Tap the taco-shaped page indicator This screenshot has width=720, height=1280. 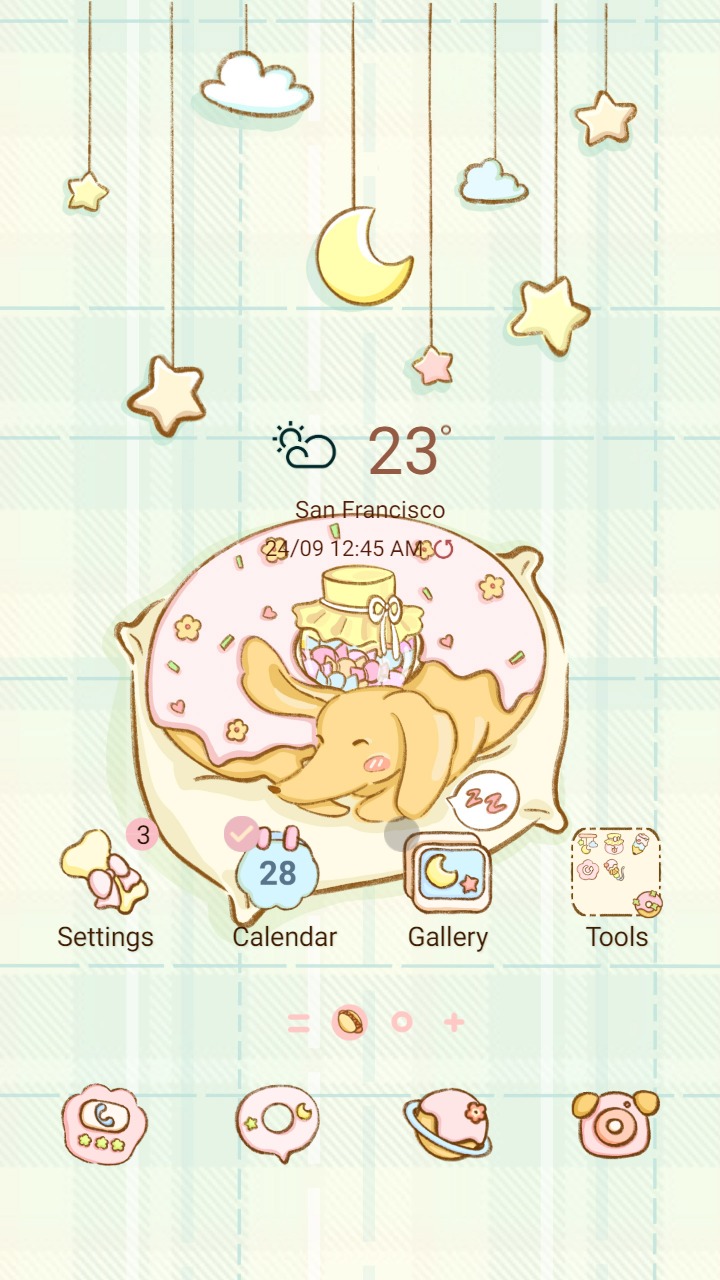(x=347, y=1022)
